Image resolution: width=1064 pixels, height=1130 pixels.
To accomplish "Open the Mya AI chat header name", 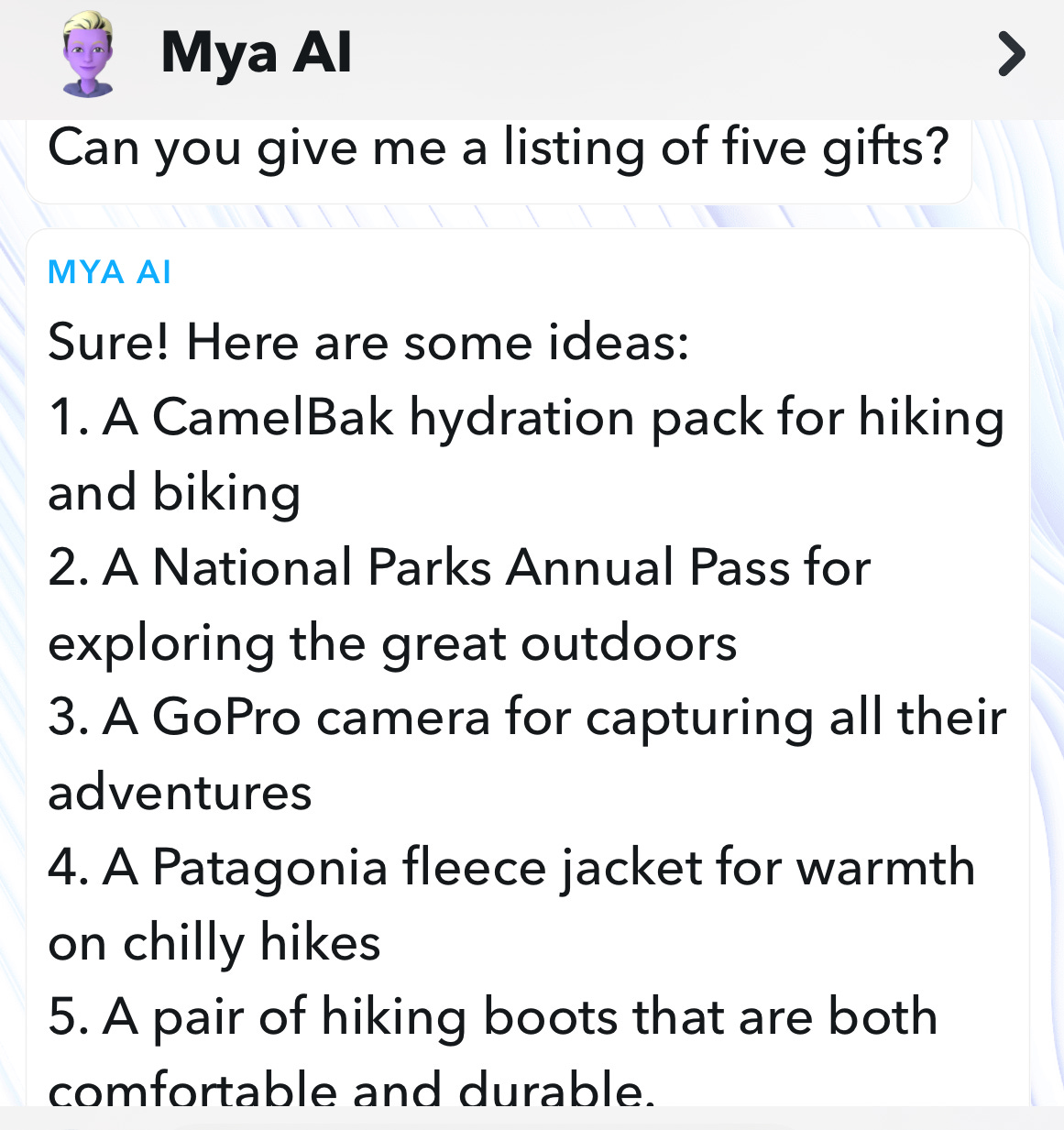I will (x=256, y=52).
